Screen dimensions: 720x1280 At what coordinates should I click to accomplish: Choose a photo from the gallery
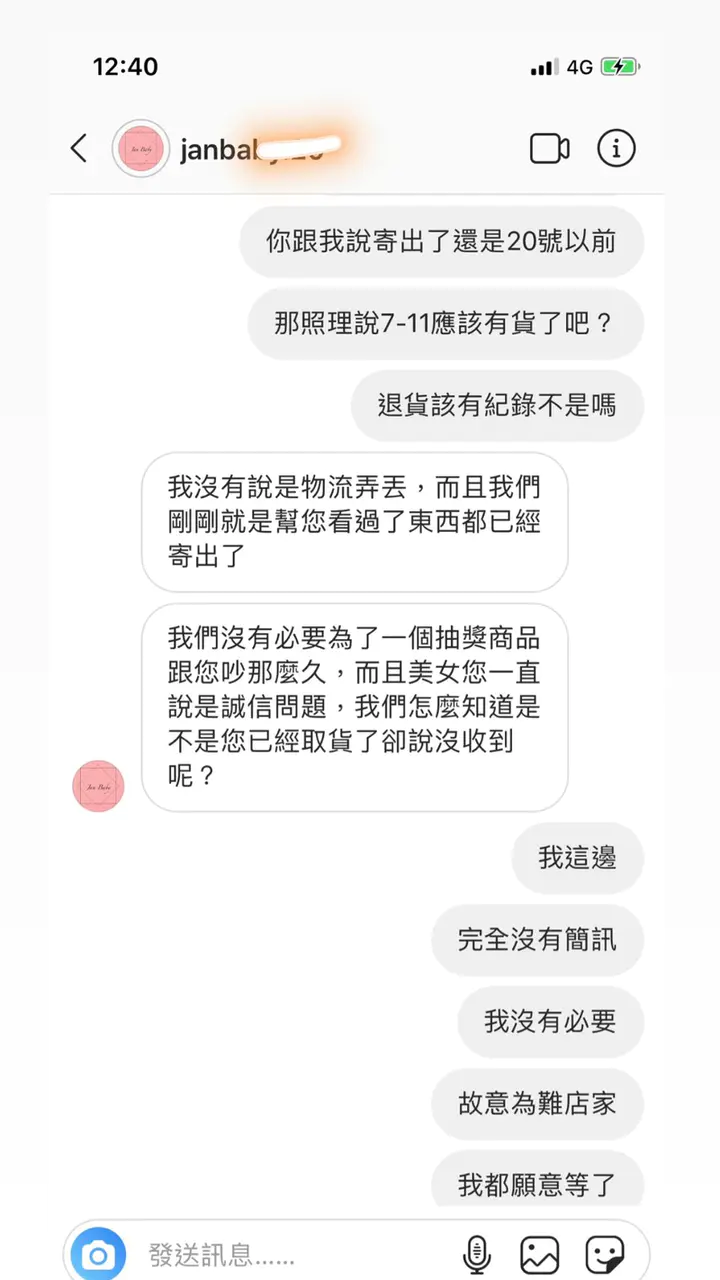point(539,1254)
